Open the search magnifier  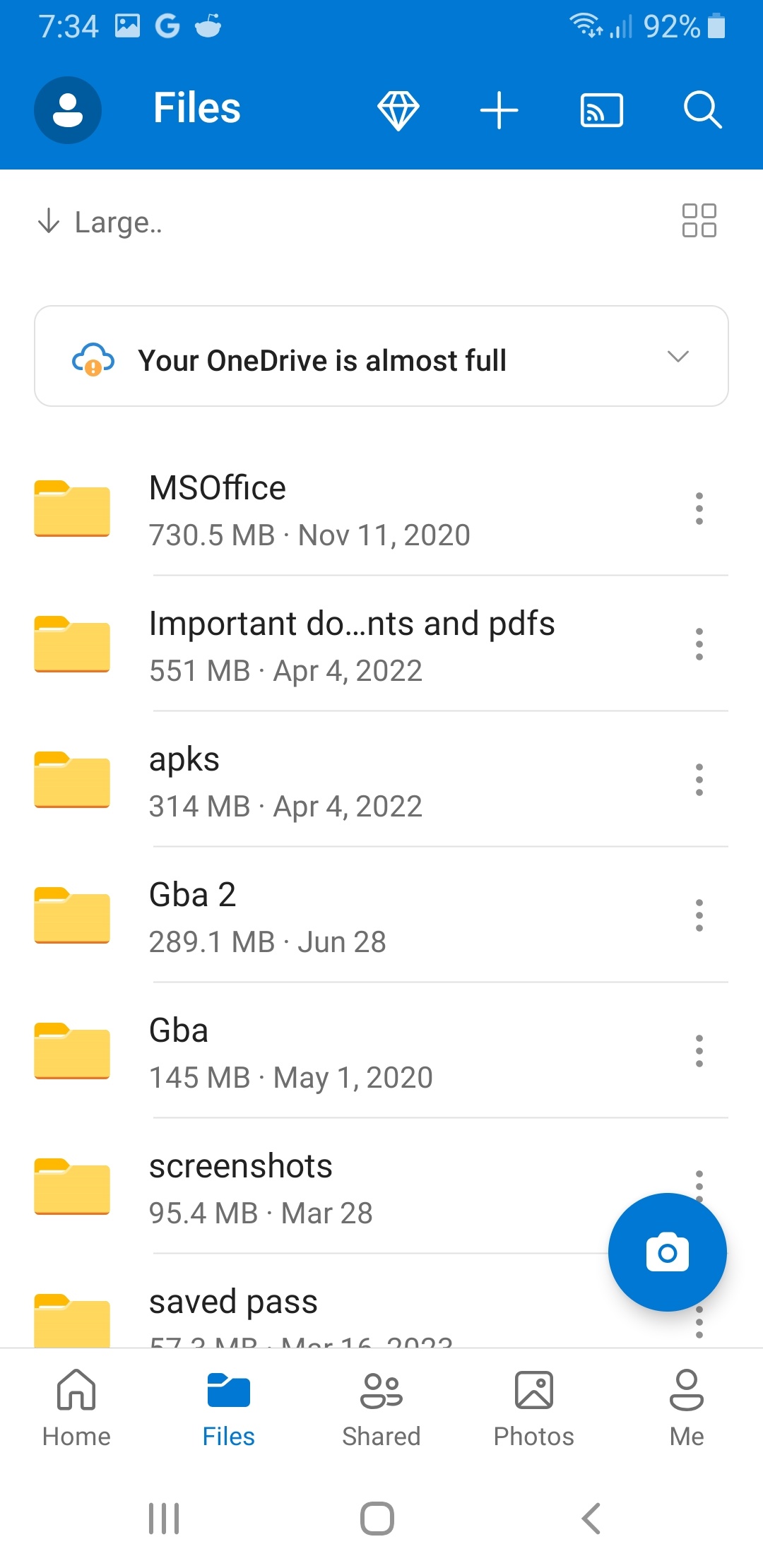[702, 110]
